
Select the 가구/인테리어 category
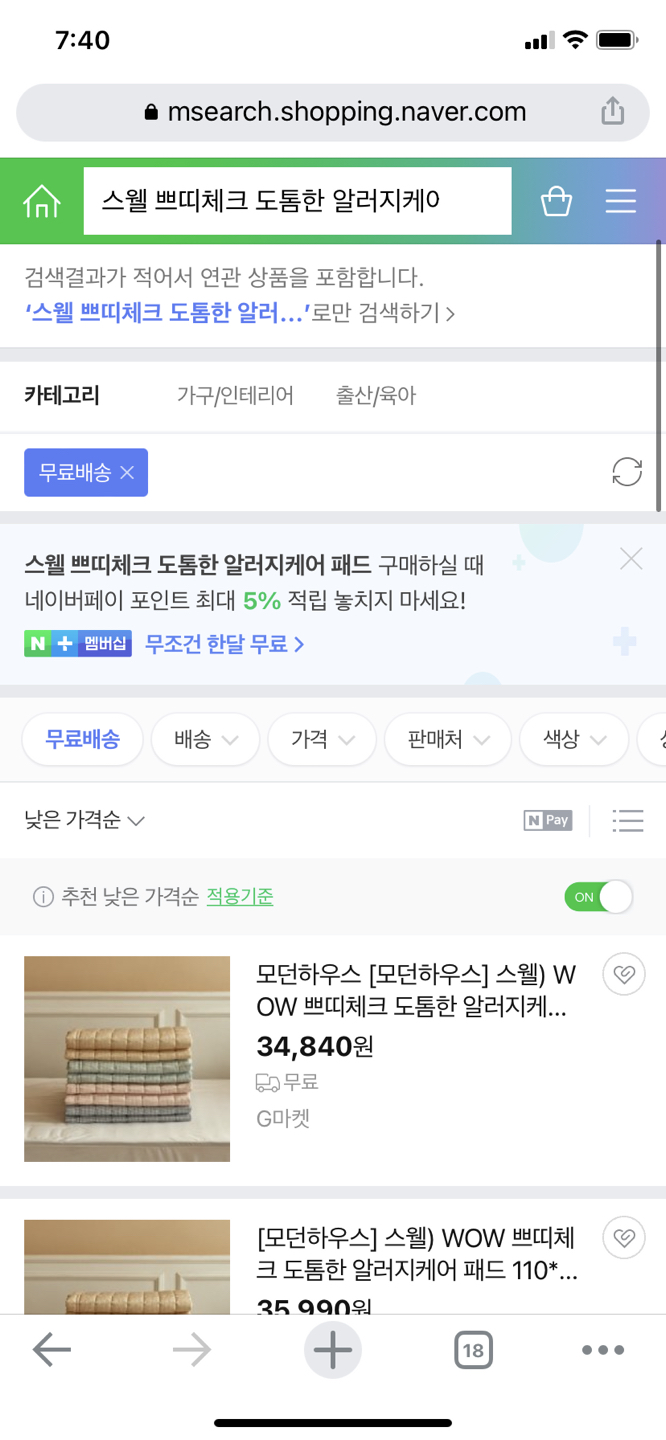point(235,396)
